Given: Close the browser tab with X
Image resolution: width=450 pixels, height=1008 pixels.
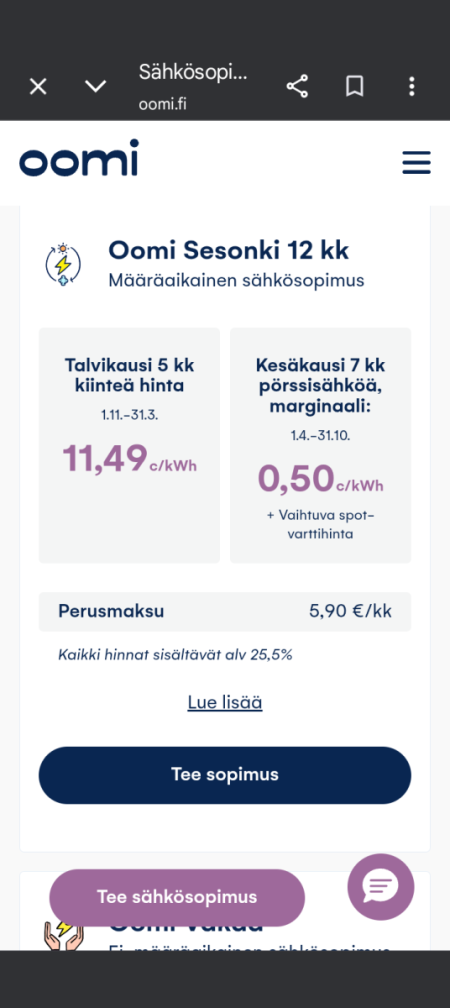Looking at the screenshot, I should point(38,86).
